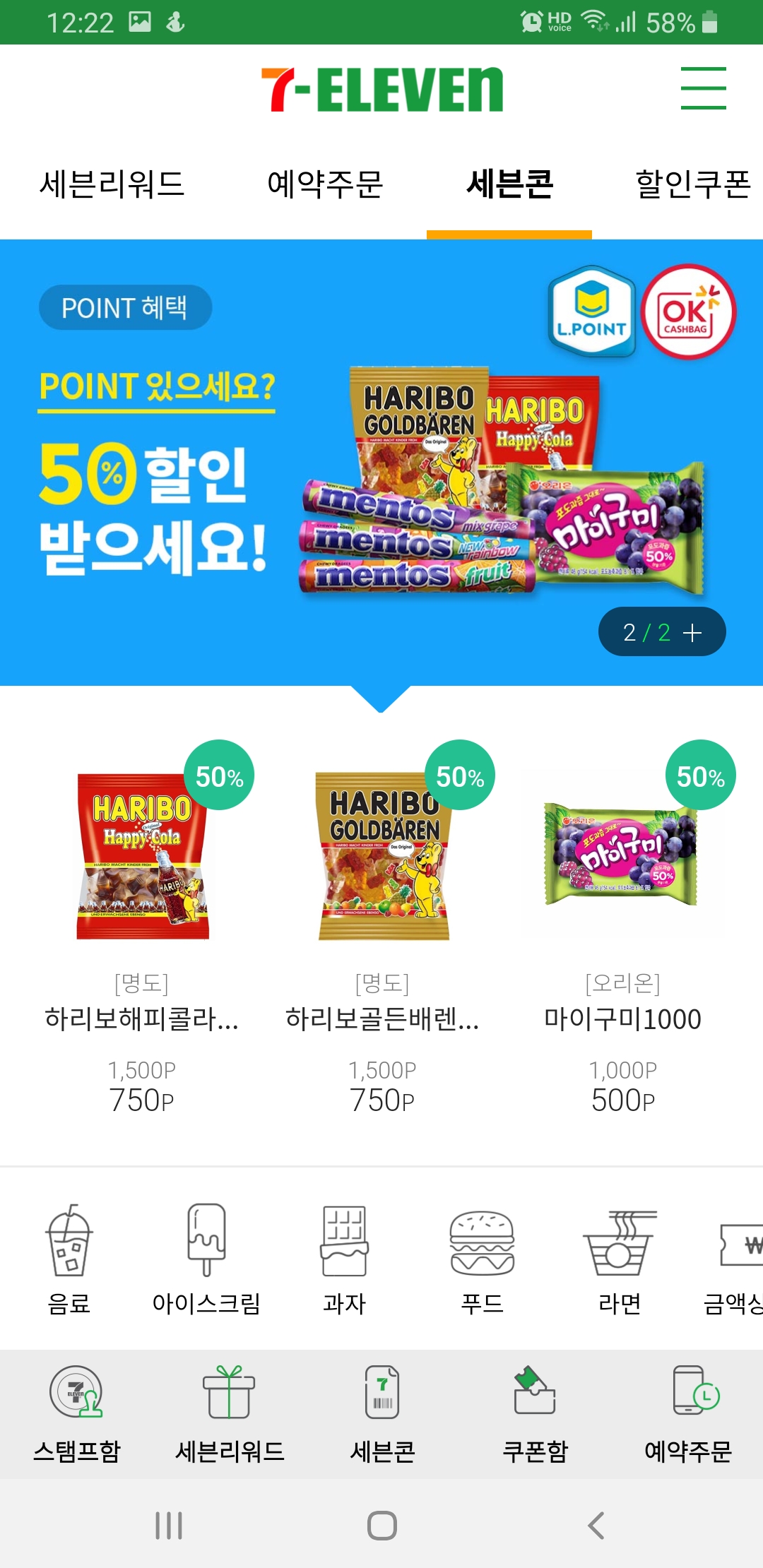This screenshot has height=1568, width=763.
Task: Switch to the 세븐리워드 top tab
Action: [112, 184]
